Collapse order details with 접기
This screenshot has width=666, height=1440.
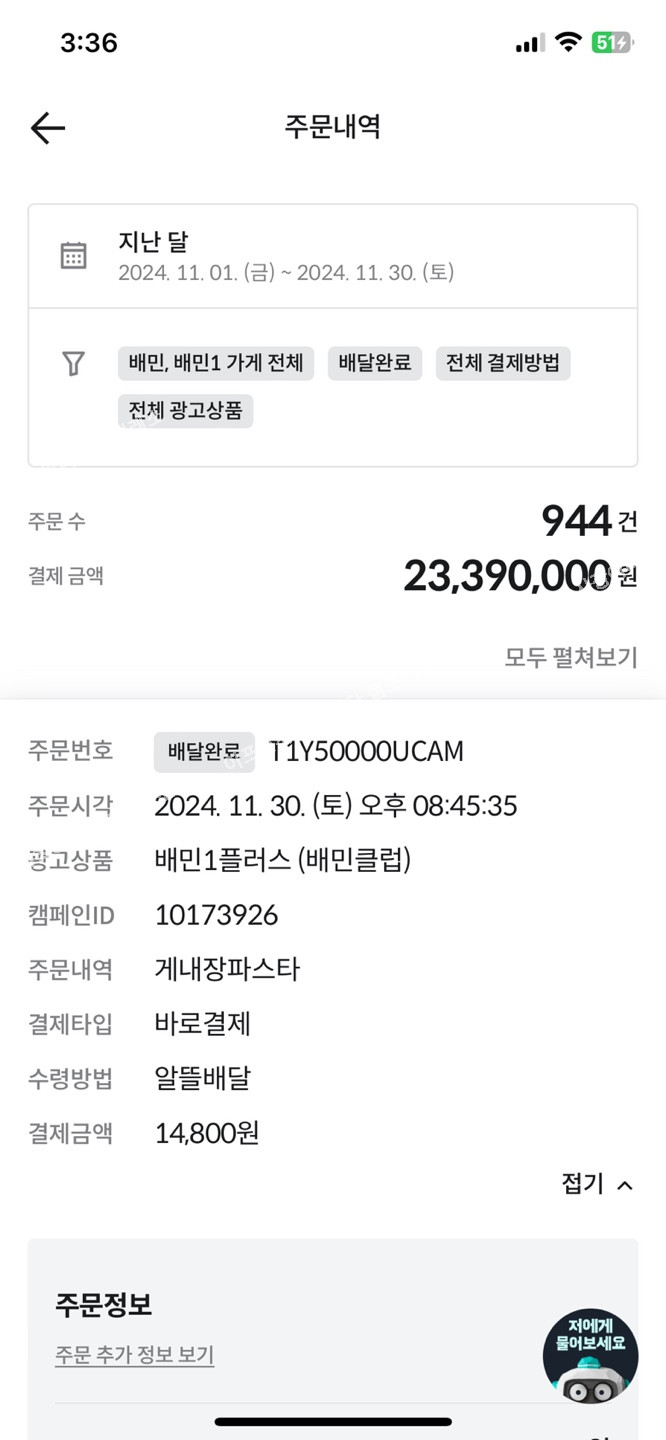pyautogui.click(x=597, y=1185)
